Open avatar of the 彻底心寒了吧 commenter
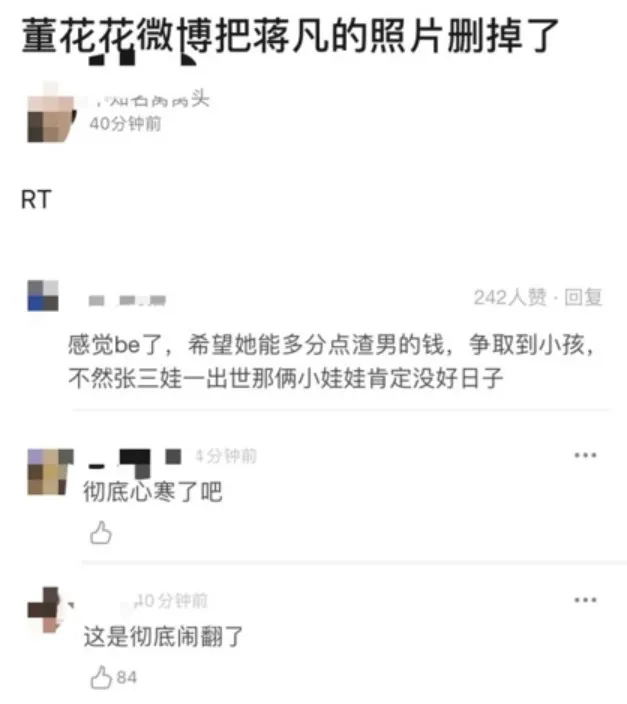Screen dimensions: 627x704 click(x=50, y=471)
